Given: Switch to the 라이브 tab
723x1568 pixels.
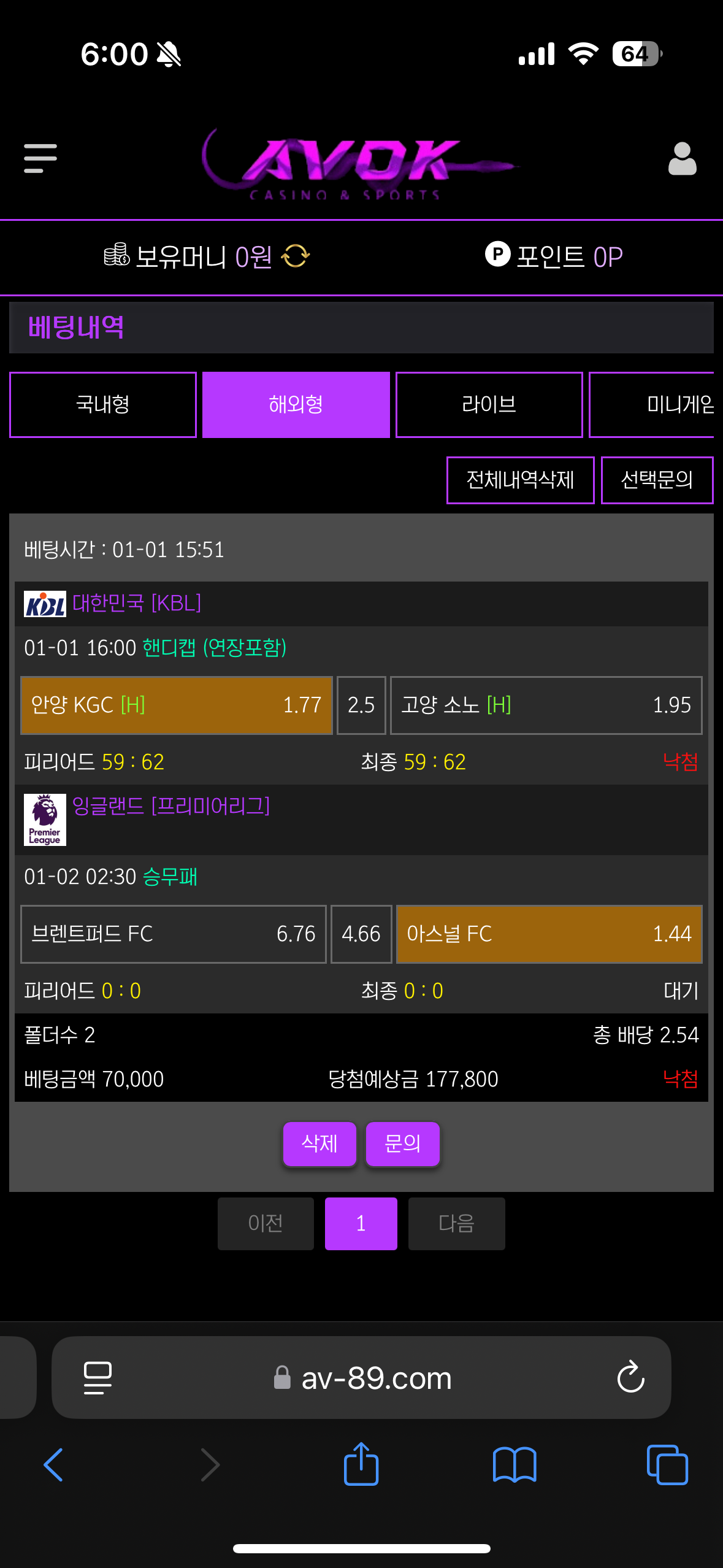Looking at the screenshot, I should coord(489,405).
